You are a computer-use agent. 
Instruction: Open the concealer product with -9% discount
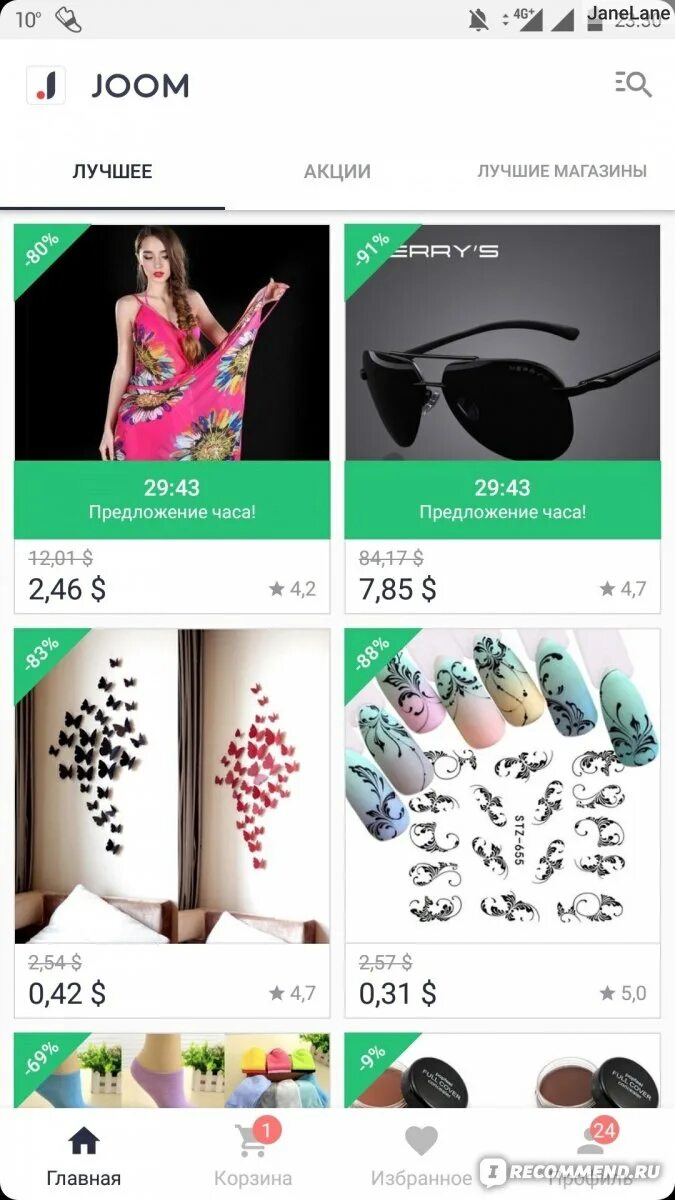(502, 1070)
